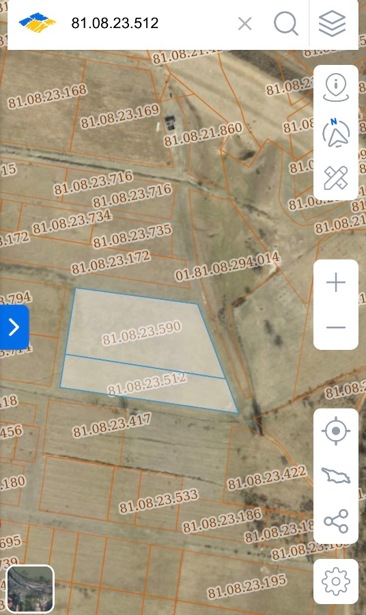The height and width of the screenshot is (615, 366).
Task: Tap the magnifier search icon
Action: tap(286, 24)
